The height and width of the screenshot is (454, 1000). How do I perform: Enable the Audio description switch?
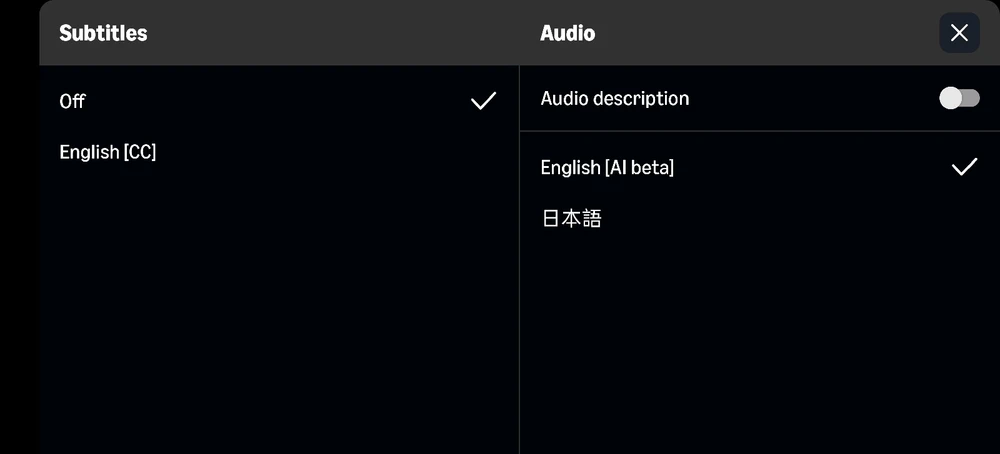point(958,98)
